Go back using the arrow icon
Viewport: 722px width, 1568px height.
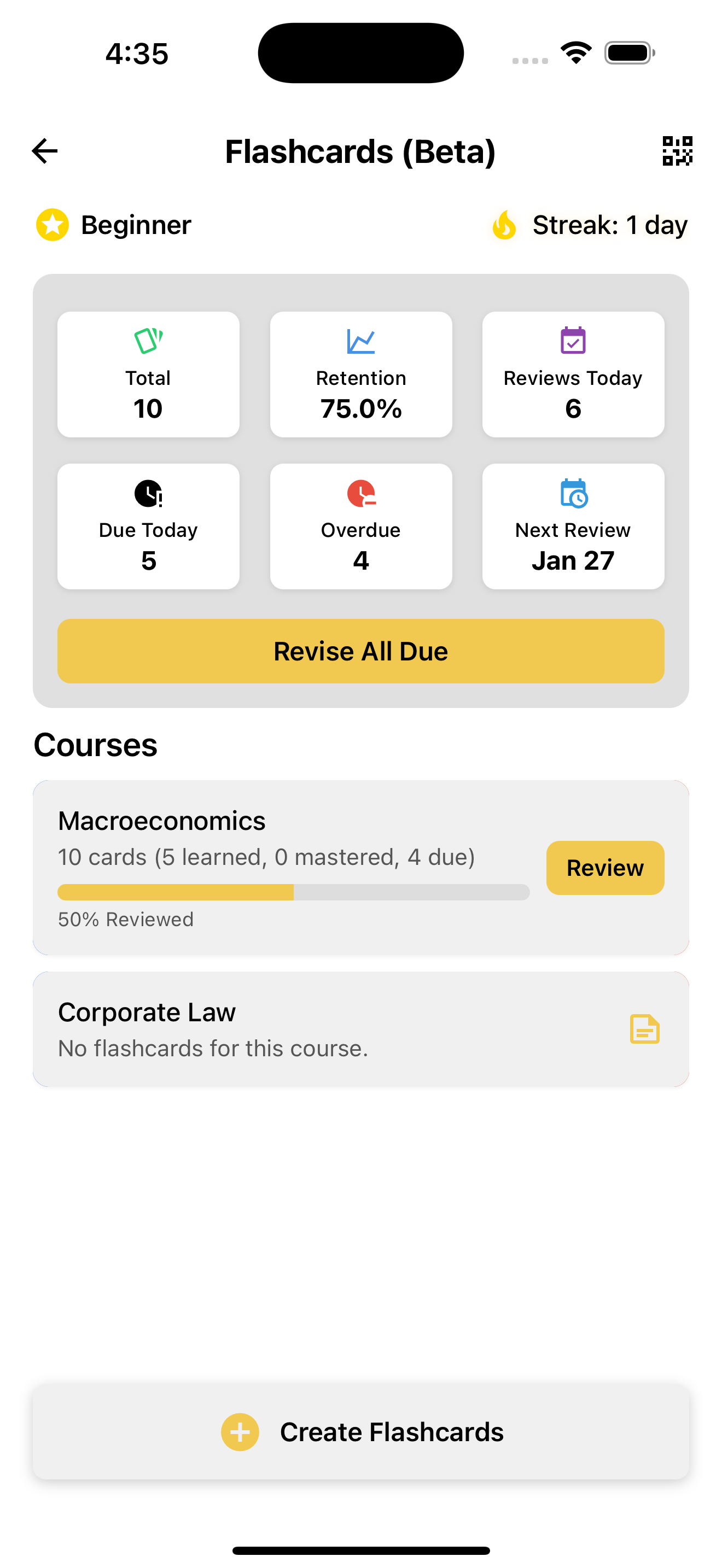pyautogui.click(x=45, y=151)
